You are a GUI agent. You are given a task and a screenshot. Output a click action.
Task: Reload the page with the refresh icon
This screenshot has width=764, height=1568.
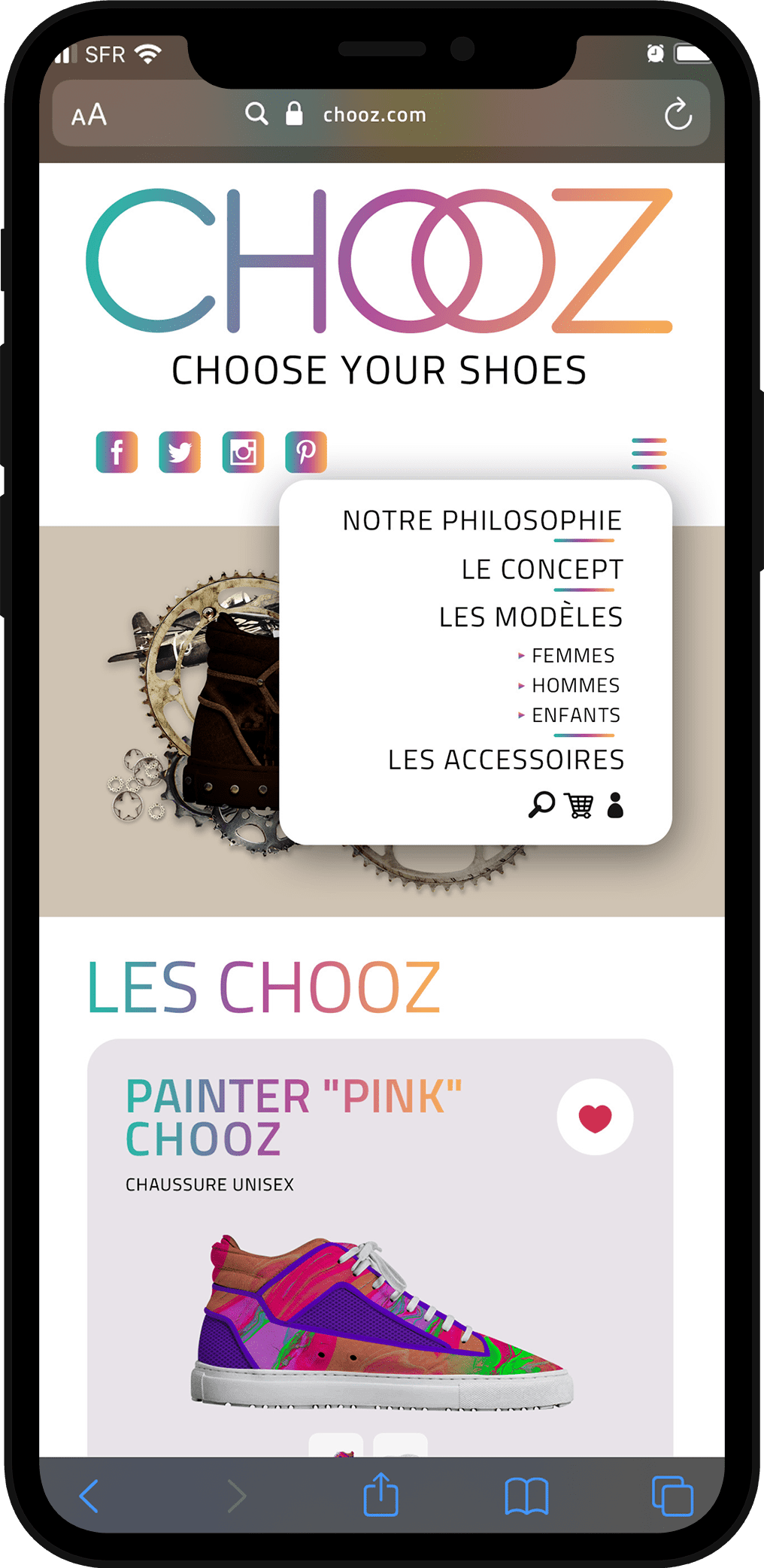point(678,114)
